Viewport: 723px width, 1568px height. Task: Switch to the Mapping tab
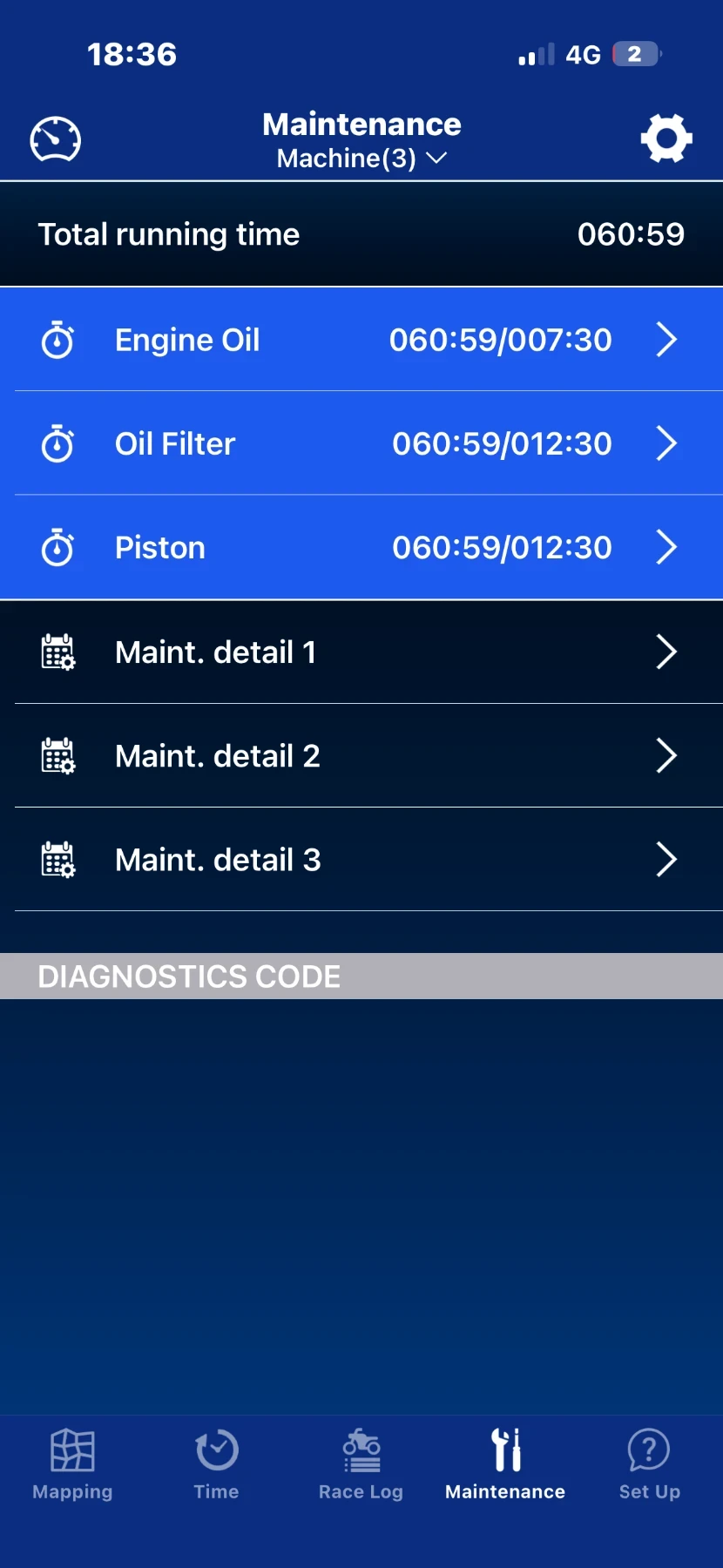(x=72, y=1464)
